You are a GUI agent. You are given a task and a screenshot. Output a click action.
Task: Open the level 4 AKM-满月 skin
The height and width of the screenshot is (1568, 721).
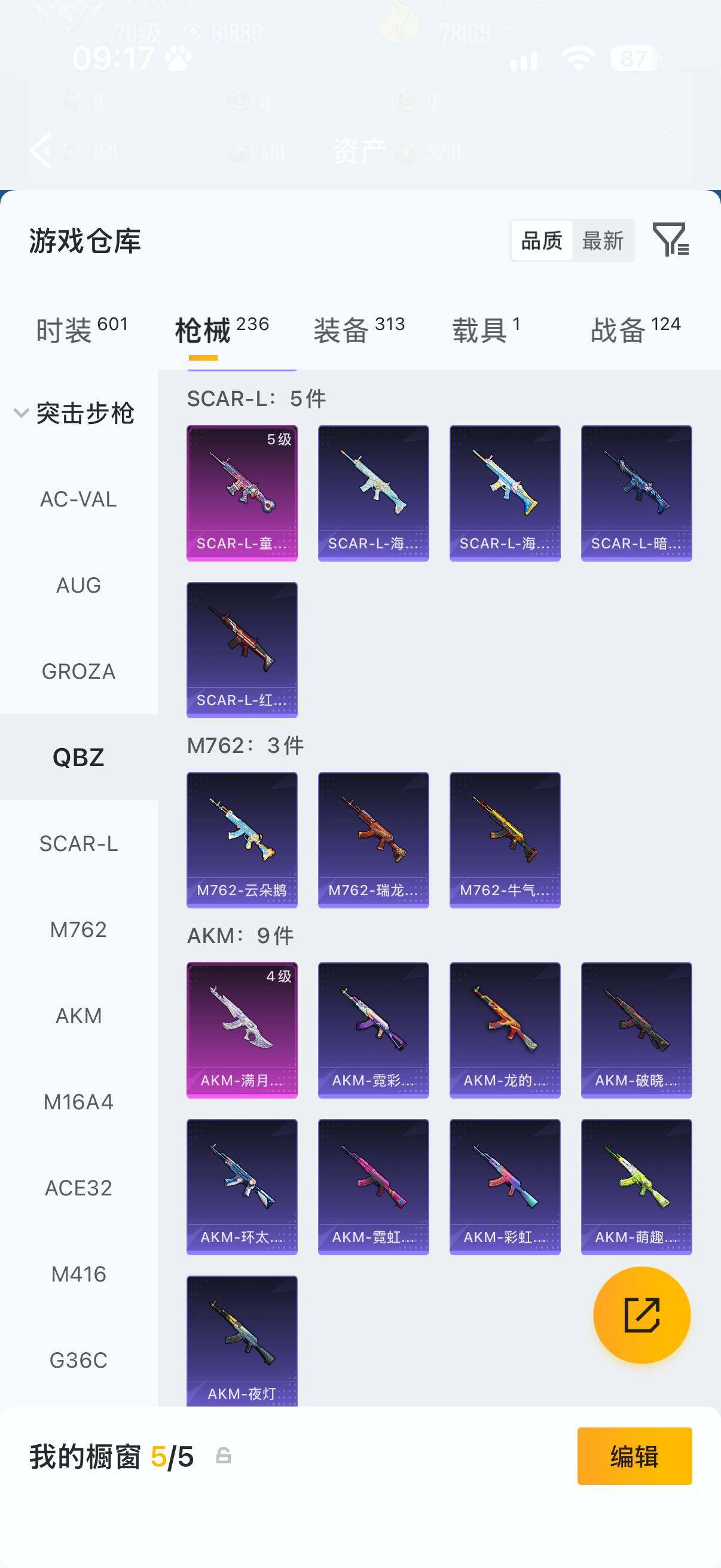pyautogui.click(x=242, y=1030)
